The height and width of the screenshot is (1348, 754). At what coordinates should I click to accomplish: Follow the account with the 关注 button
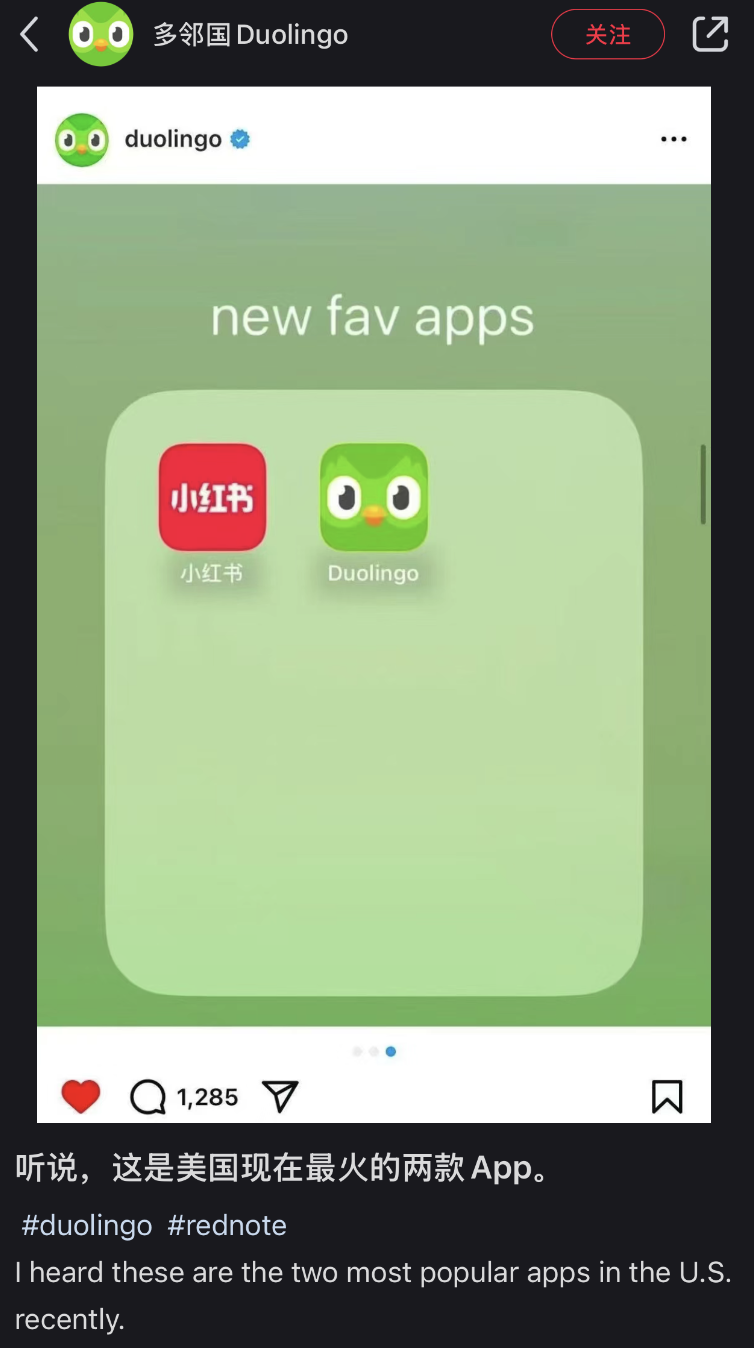click(607, 35)
